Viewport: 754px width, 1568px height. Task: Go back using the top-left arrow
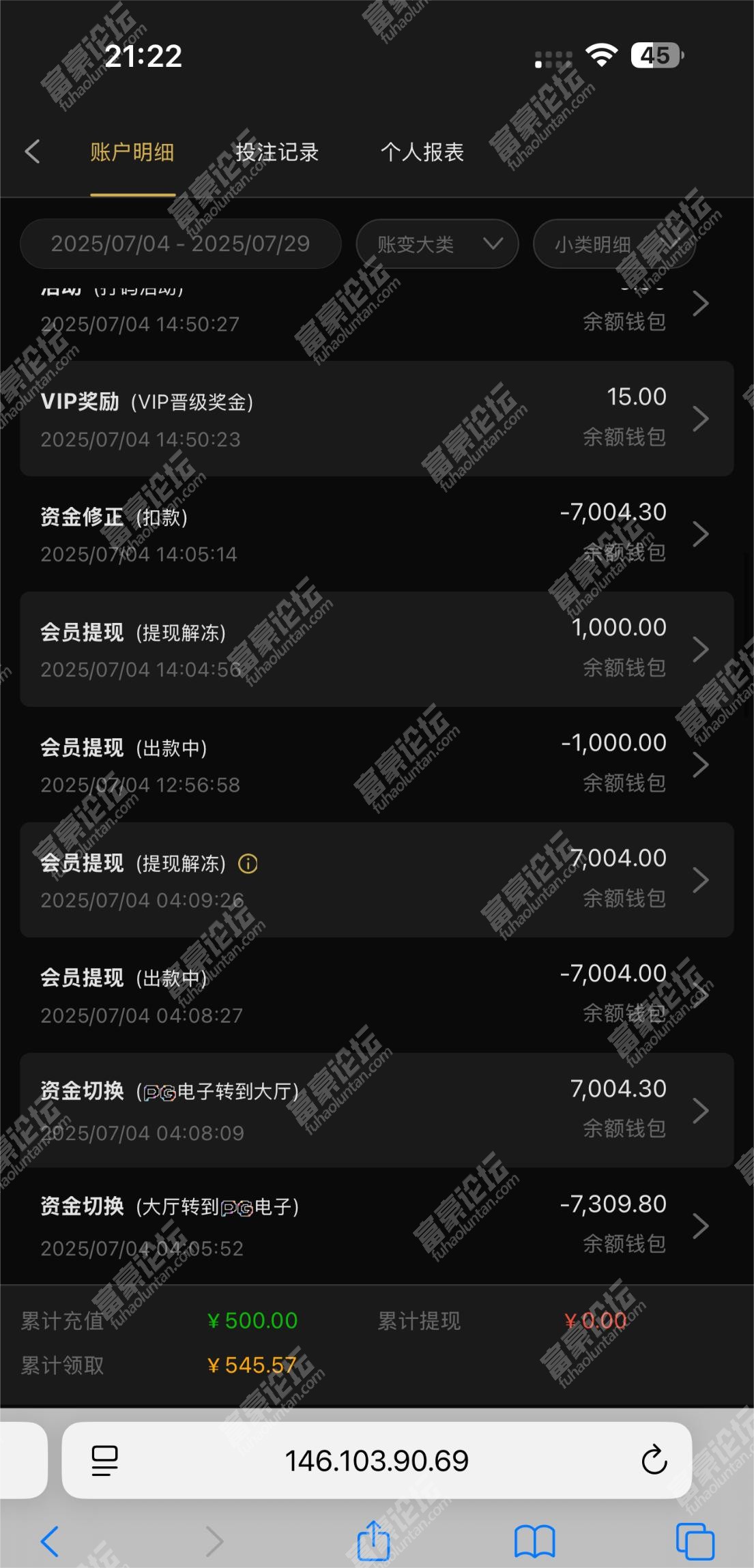(x=32, y=151)
